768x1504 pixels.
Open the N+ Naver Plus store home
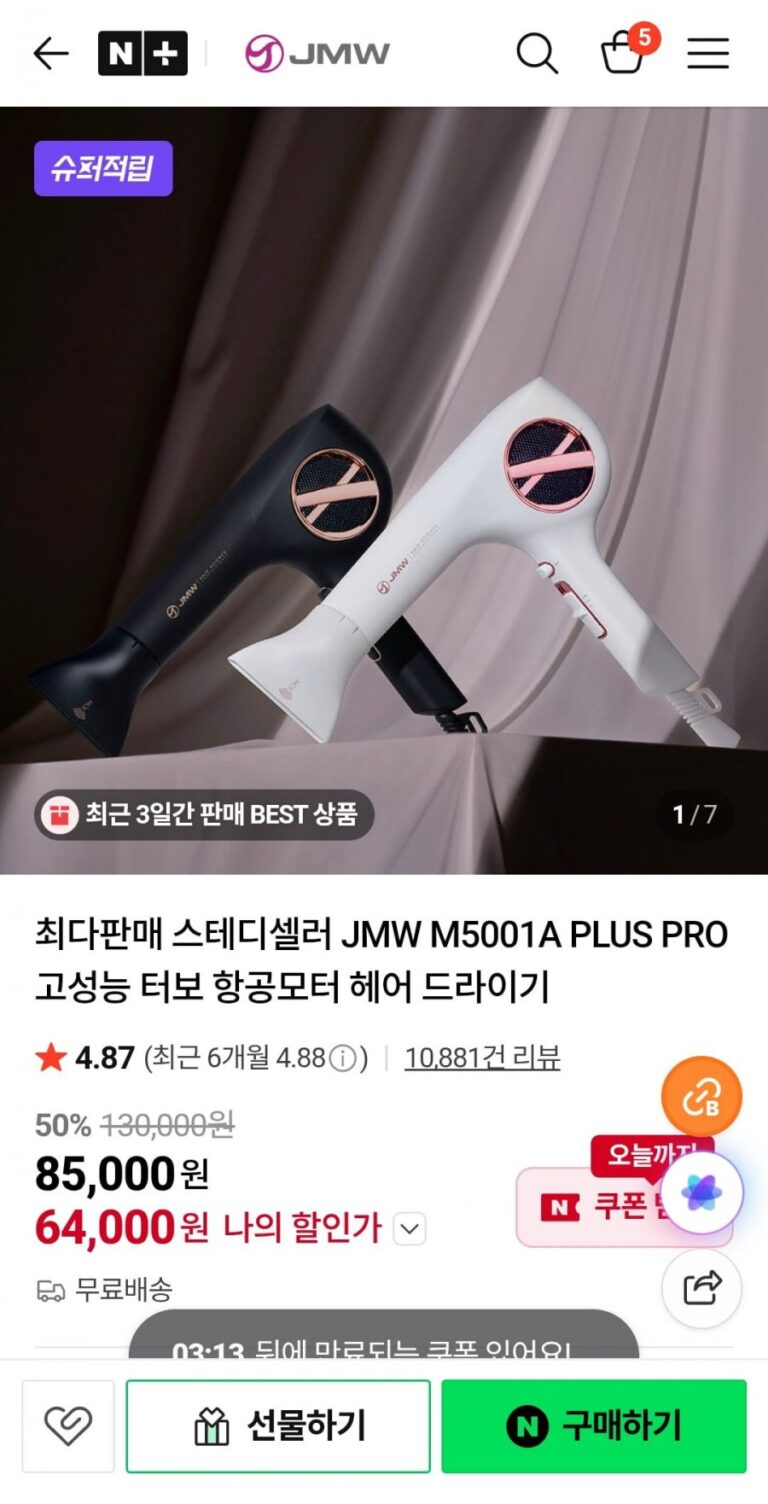[x=142, y=54]
